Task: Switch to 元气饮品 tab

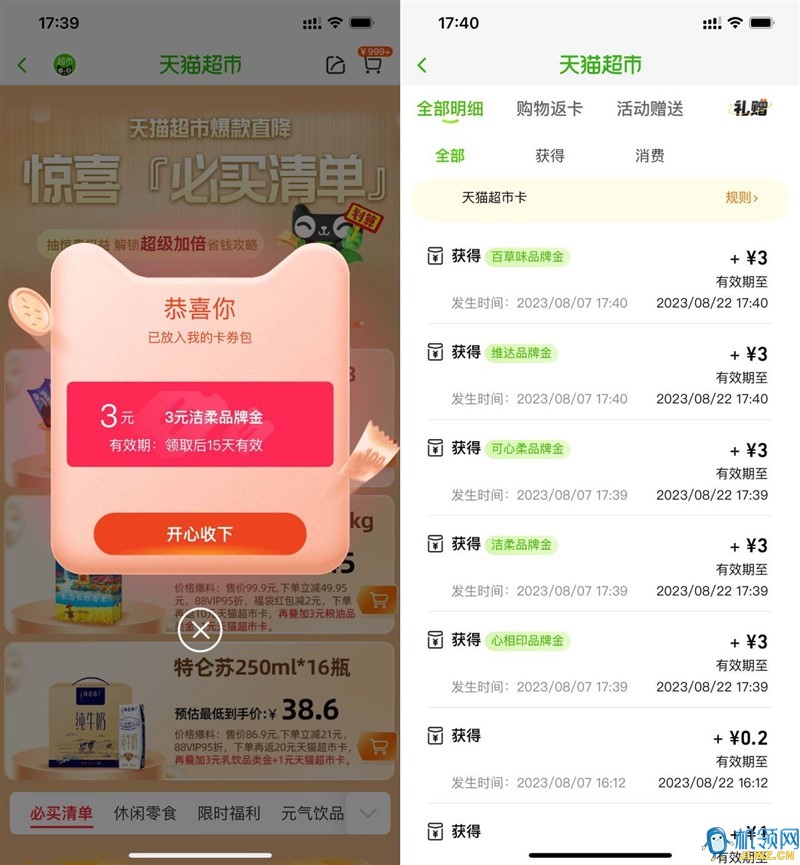Action: click(x=313, y=813)
